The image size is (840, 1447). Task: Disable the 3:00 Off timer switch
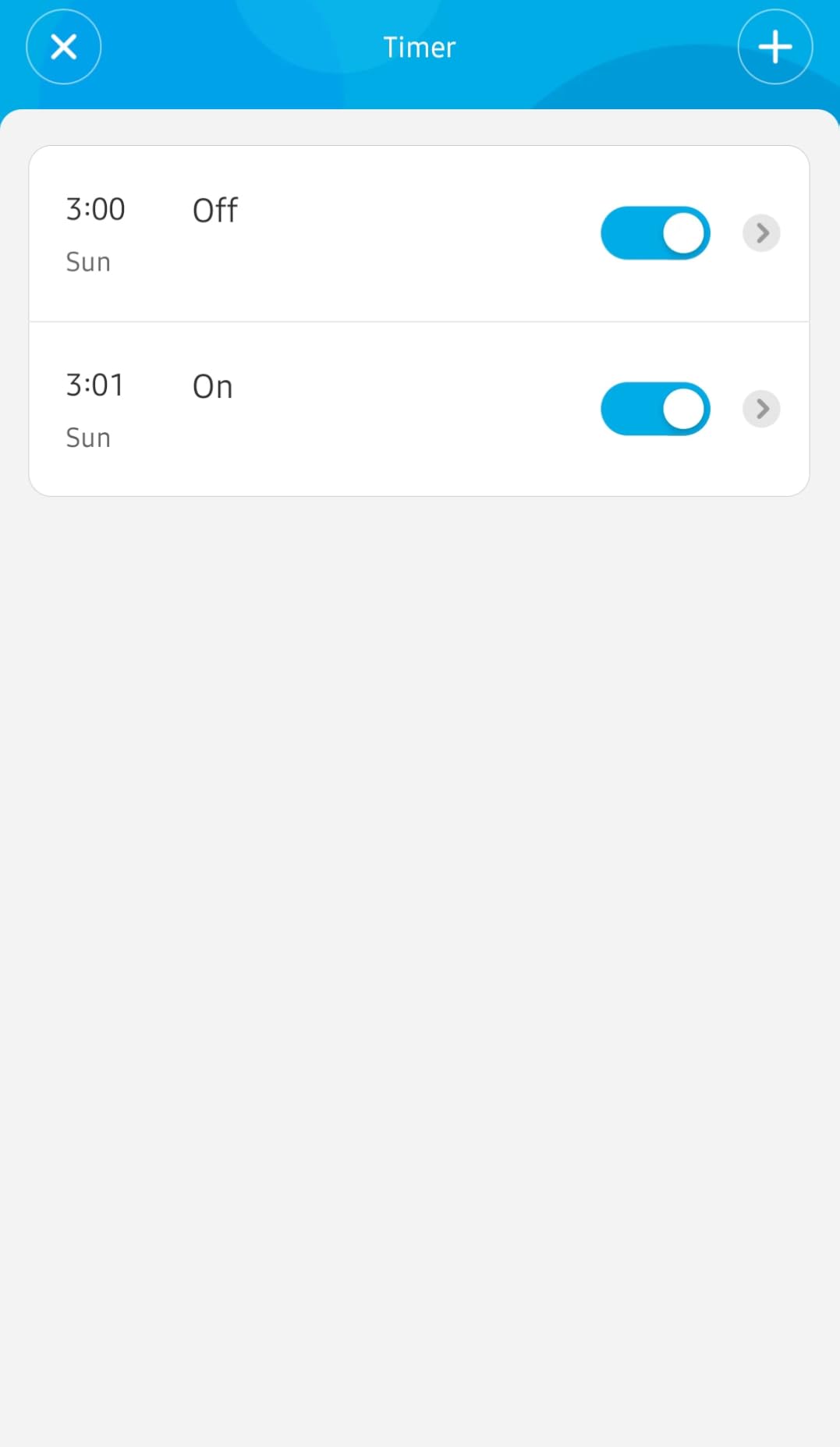click(x=655, y=233)
